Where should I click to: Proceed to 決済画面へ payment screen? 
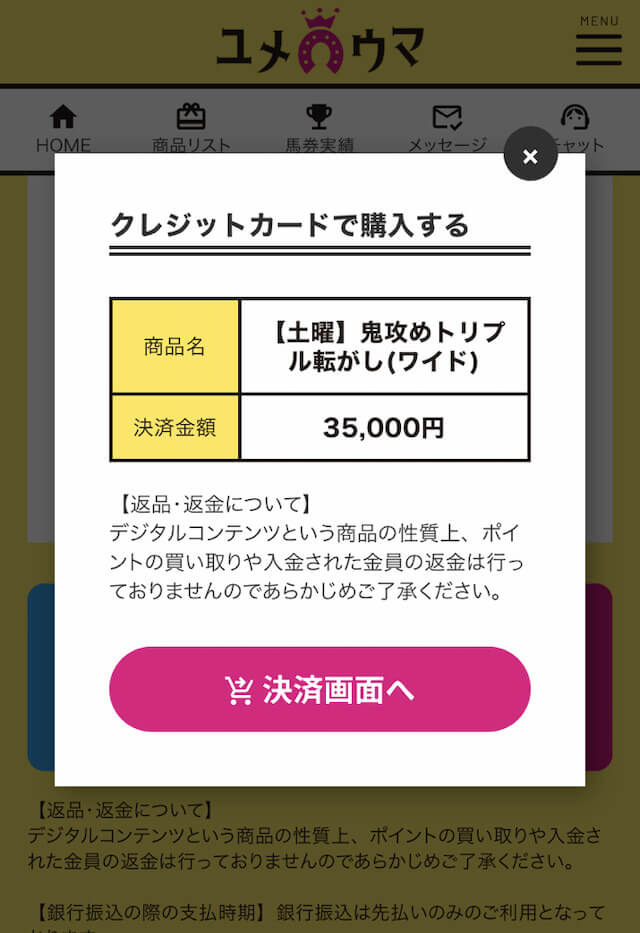click(x=319, y=689)
